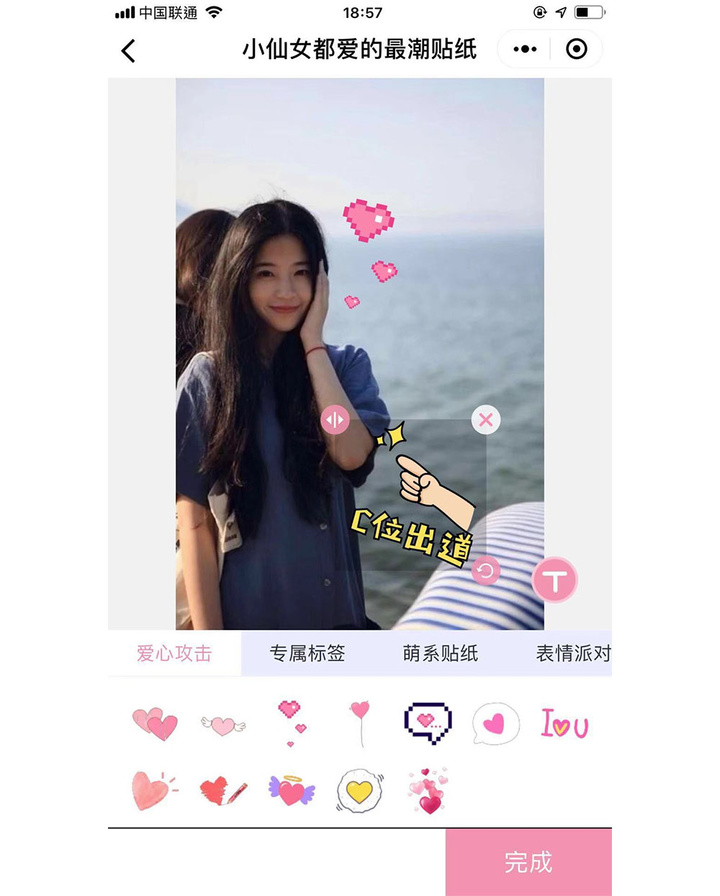Close the mini program with the circle icon
720x896 pixels.
point(576,49)
